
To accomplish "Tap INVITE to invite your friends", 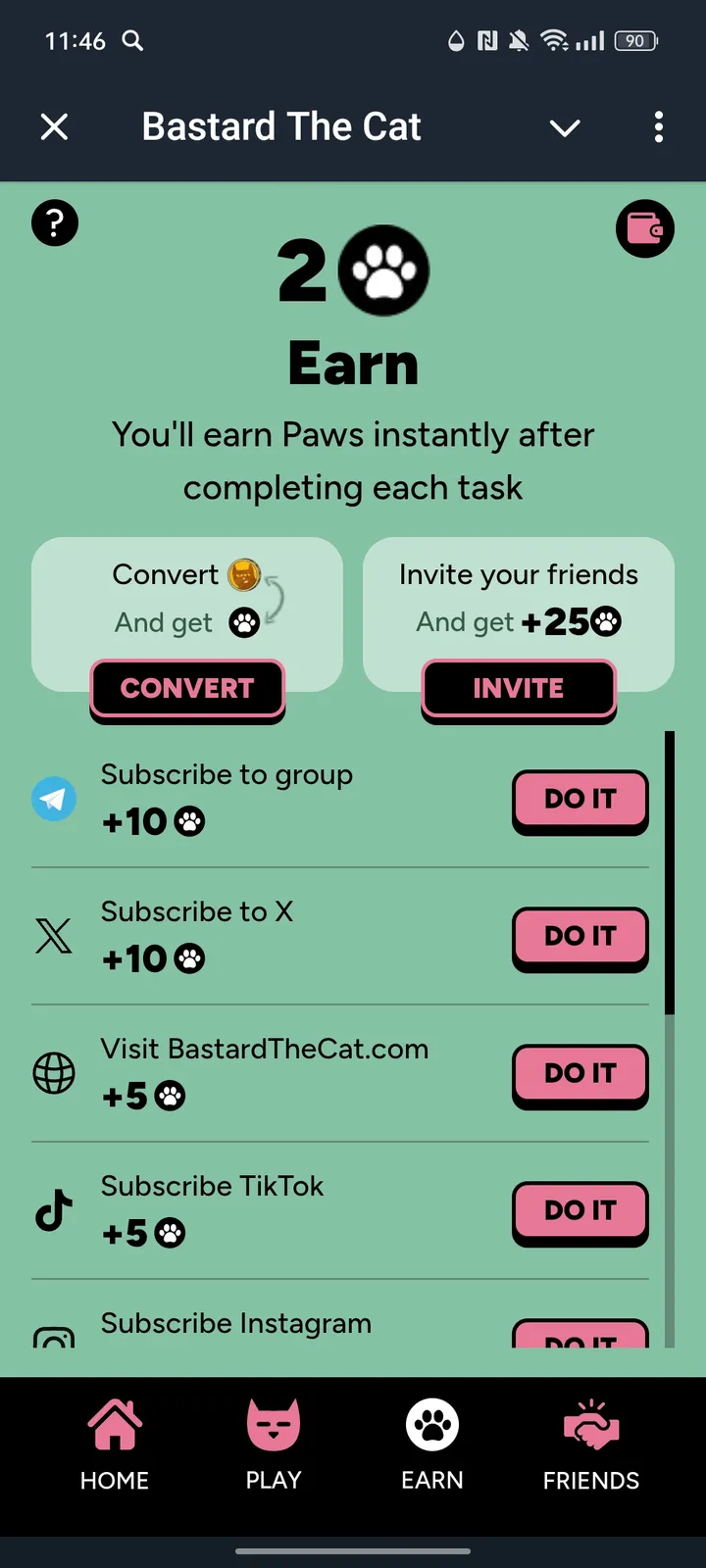I will pos(519,688).
